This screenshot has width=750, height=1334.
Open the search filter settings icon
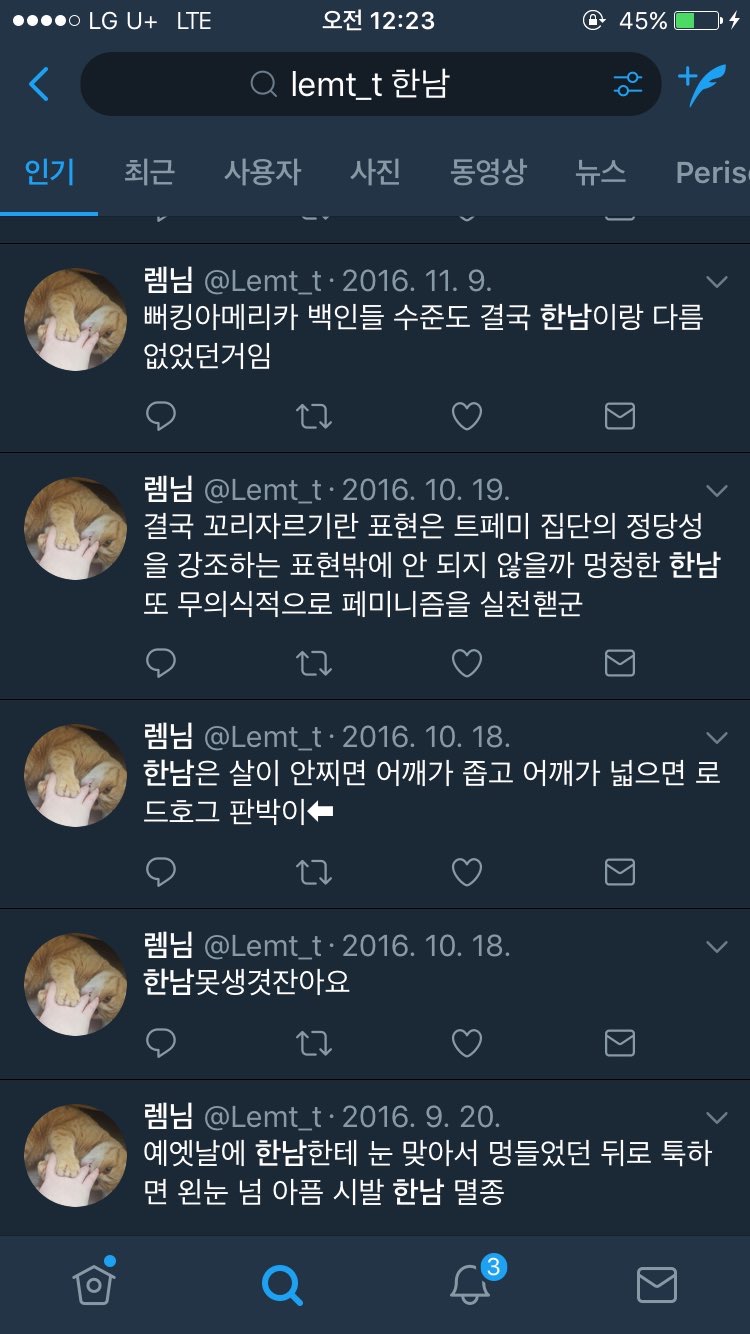(x=628, y=84)
